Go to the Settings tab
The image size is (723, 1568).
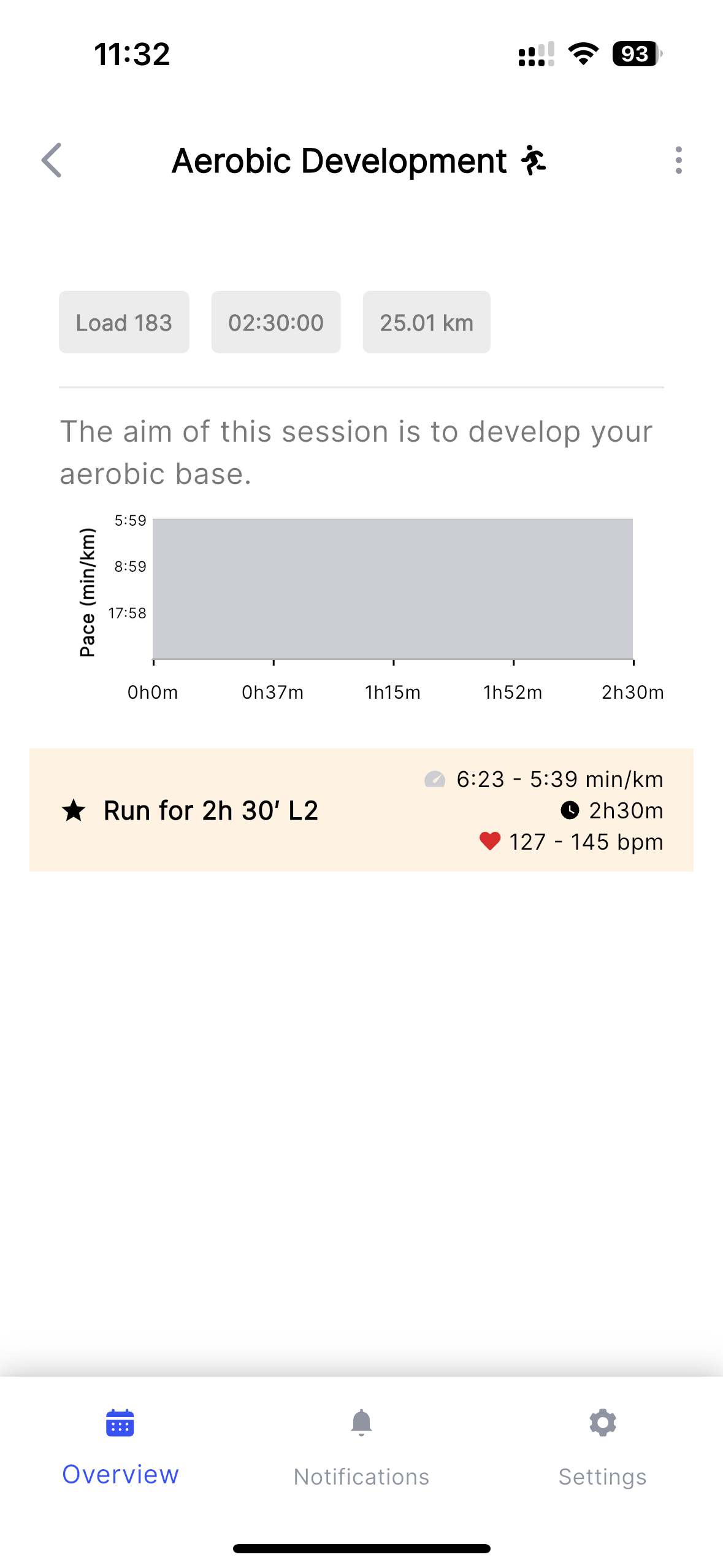point(602,1447)
